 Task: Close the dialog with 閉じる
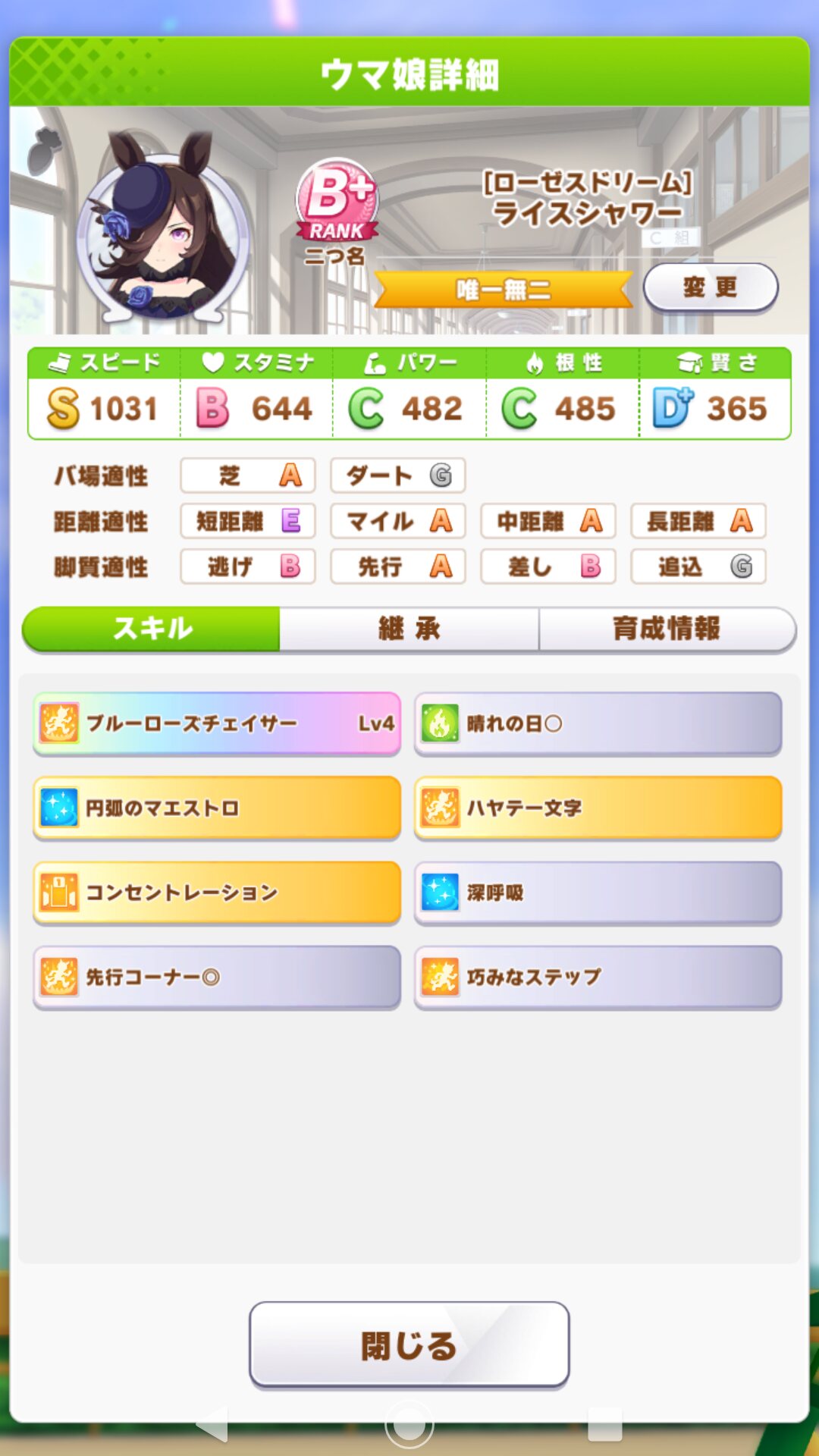[409, 1345]
